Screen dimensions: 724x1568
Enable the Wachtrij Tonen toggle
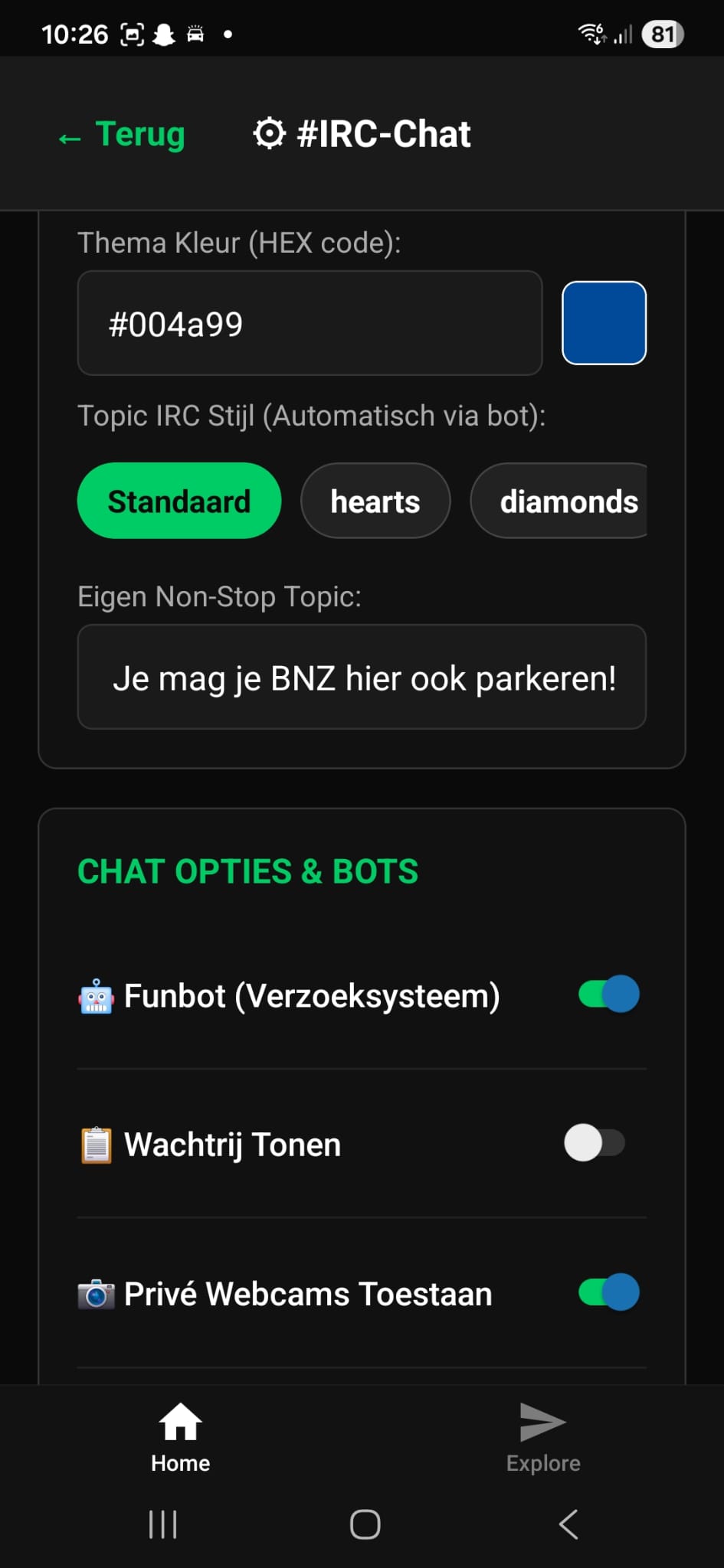594,1142
